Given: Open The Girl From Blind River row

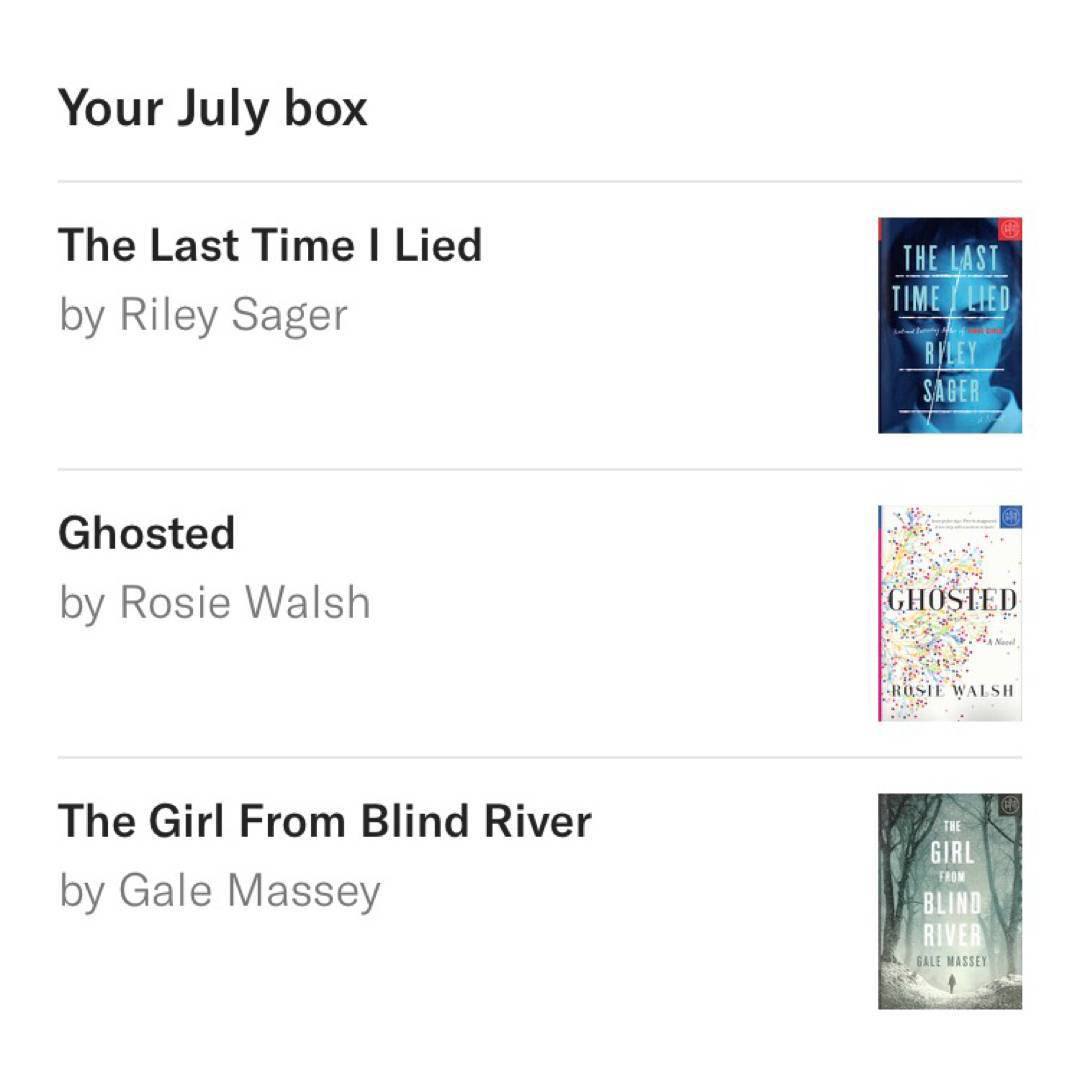Looking at the screenshot, I should tap(325, 822).
